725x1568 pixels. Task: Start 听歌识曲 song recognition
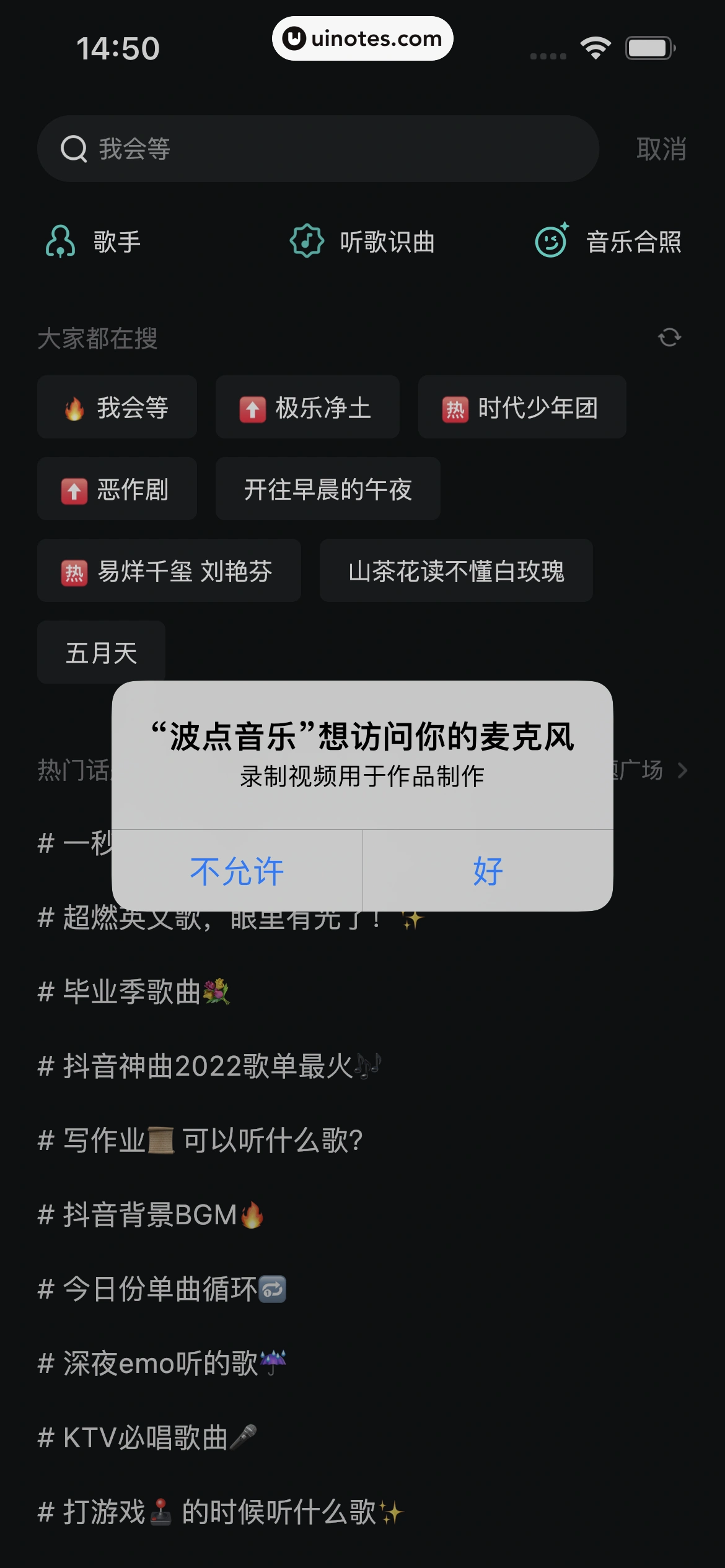click(x=362, y=242)
